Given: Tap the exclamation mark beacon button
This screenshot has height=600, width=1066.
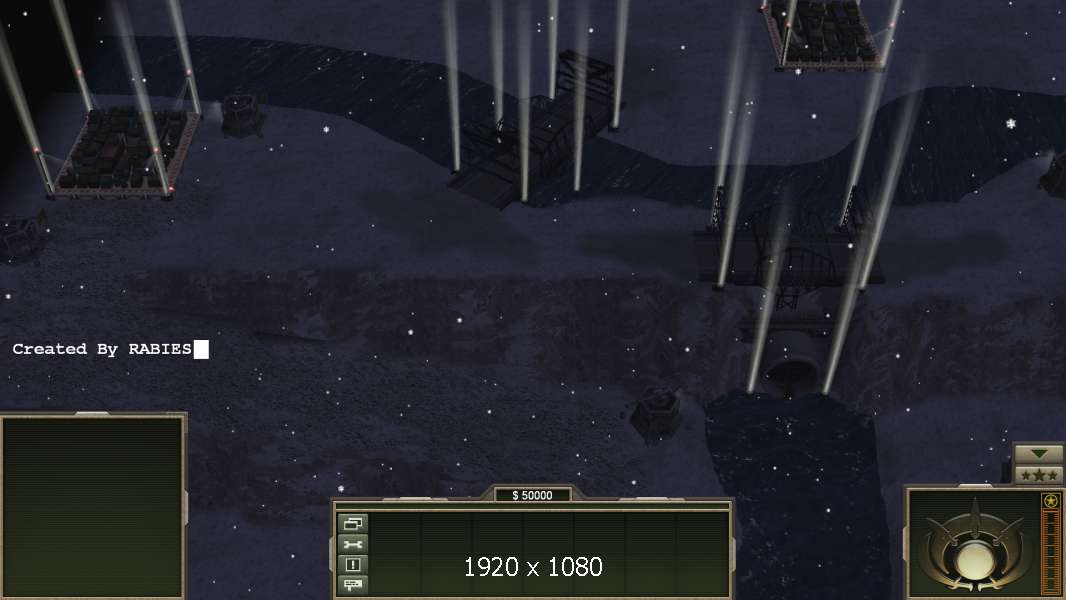Looking at the screenshot, I should point(352,564).
